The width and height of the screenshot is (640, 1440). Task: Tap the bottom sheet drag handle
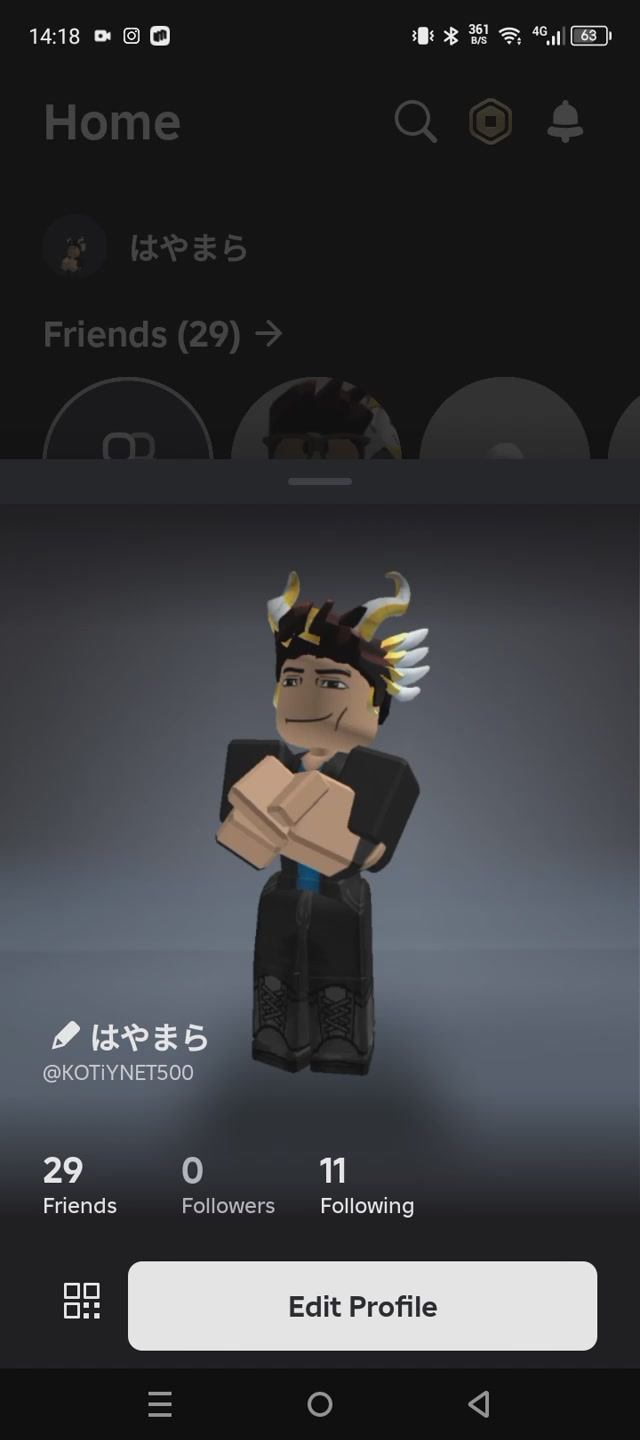click(x=320, y=481)
